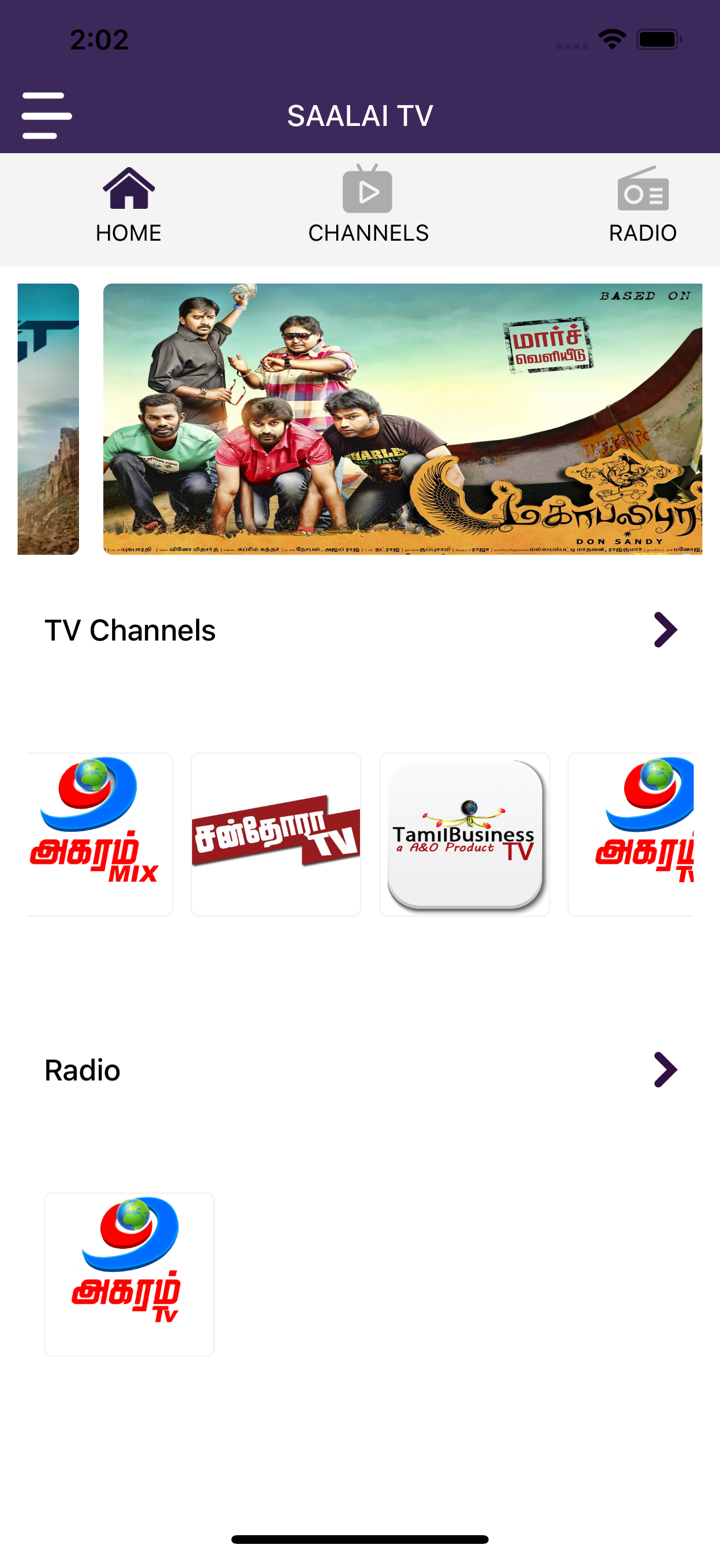Open the Santhora TV channel logo
Image resolution: width=720 pixels, height=1558 pixels.
coord(276,833)
